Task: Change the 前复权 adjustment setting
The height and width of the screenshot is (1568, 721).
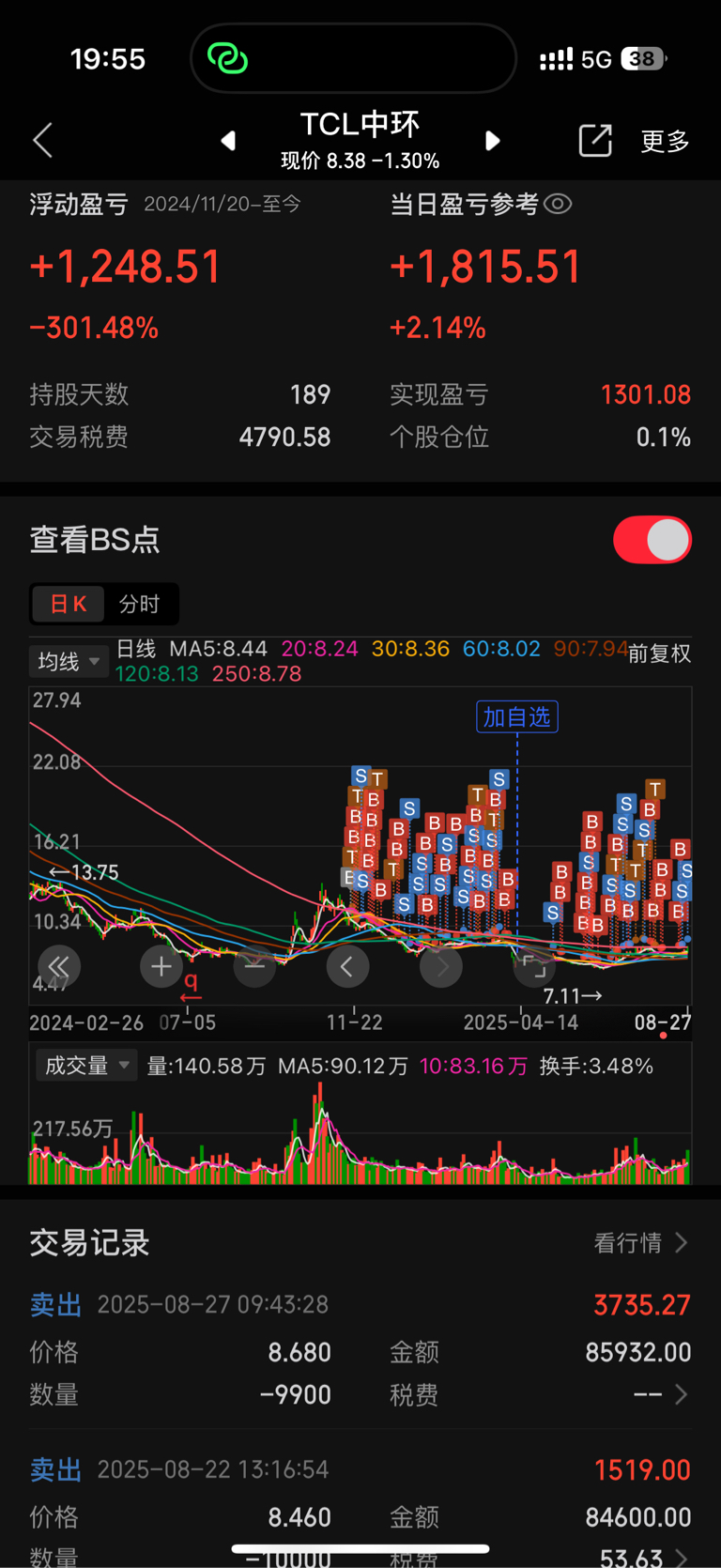Action: 659,653
